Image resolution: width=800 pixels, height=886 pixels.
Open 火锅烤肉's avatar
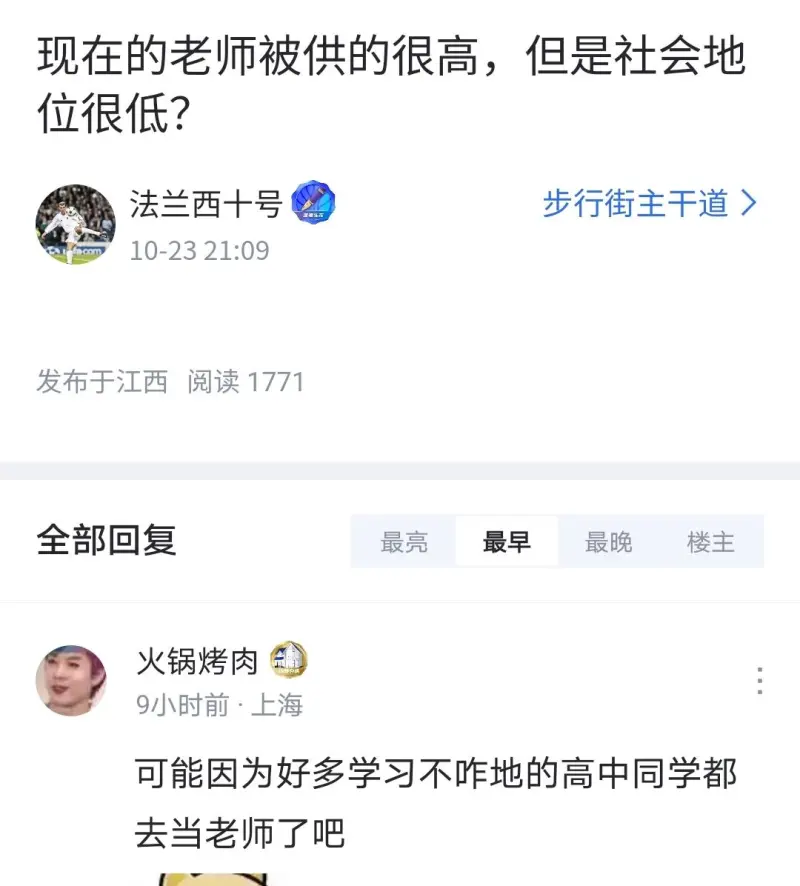coord(71,680)
